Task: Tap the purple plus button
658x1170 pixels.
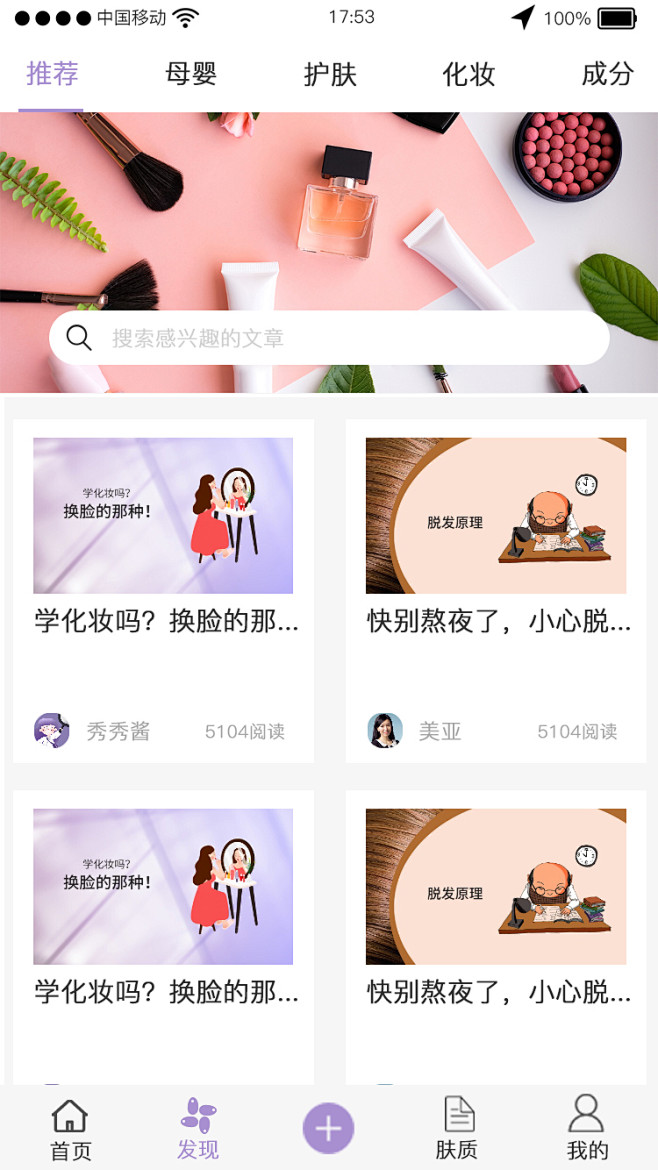Action: tap(328, 1128)
